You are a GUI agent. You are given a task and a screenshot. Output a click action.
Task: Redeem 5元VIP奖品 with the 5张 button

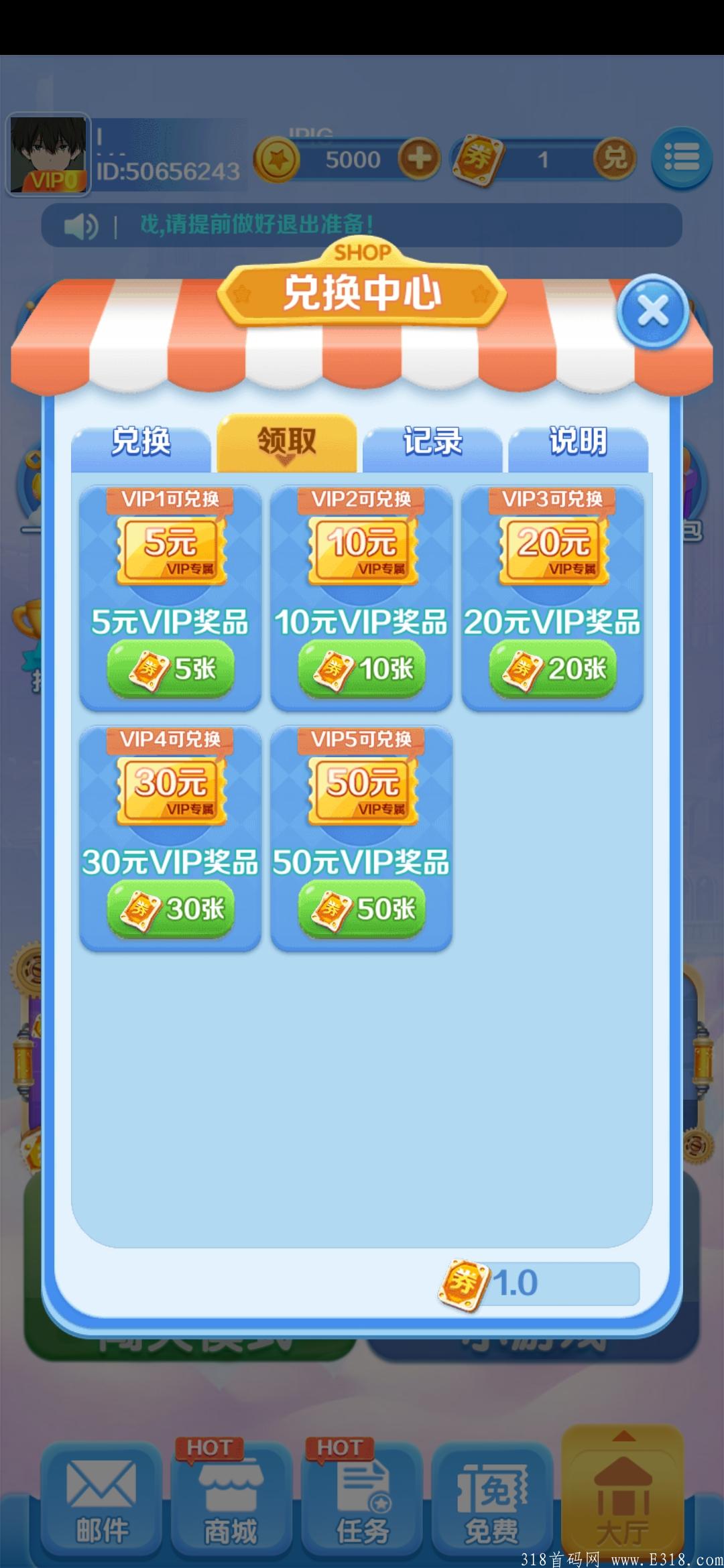[x=171, y=669]
